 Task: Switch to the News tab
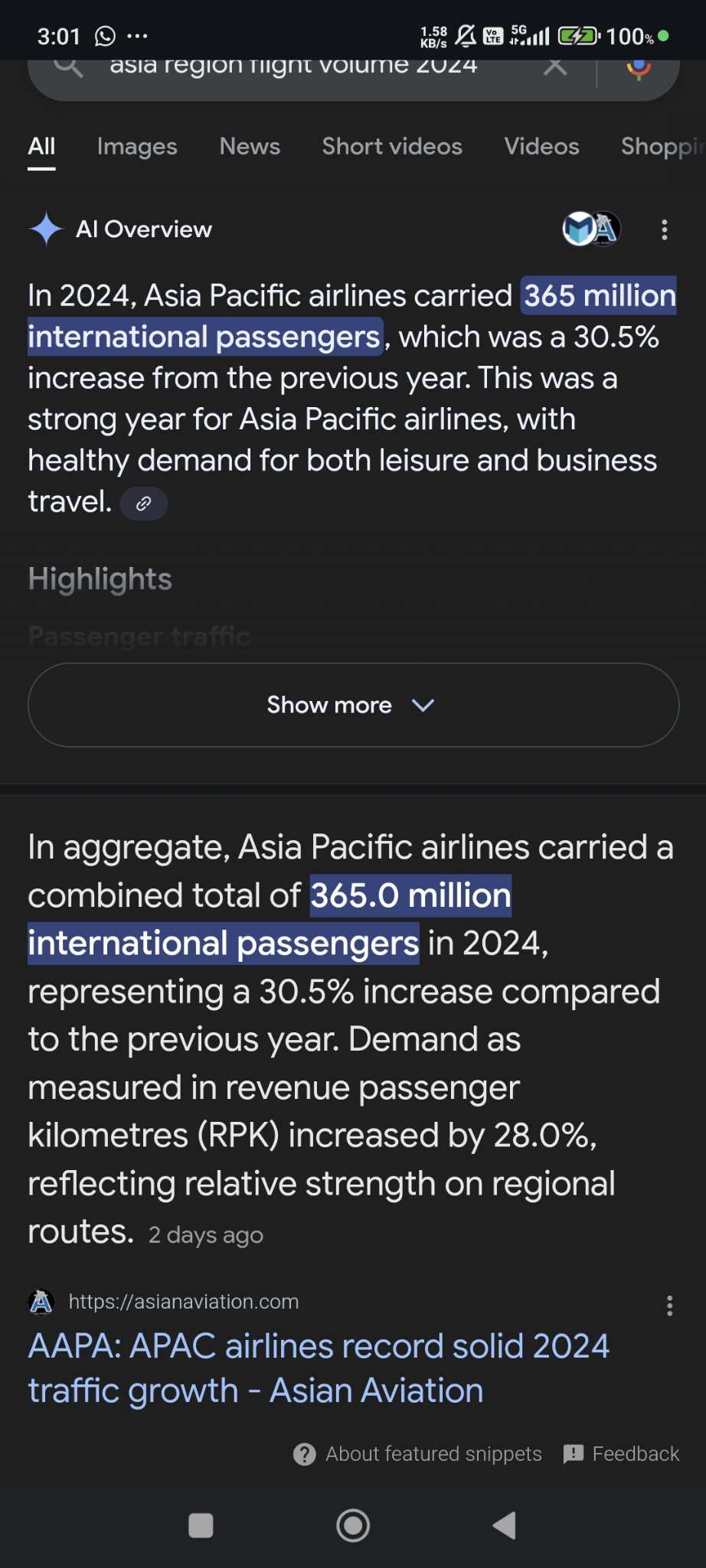(x=250, y=146)
